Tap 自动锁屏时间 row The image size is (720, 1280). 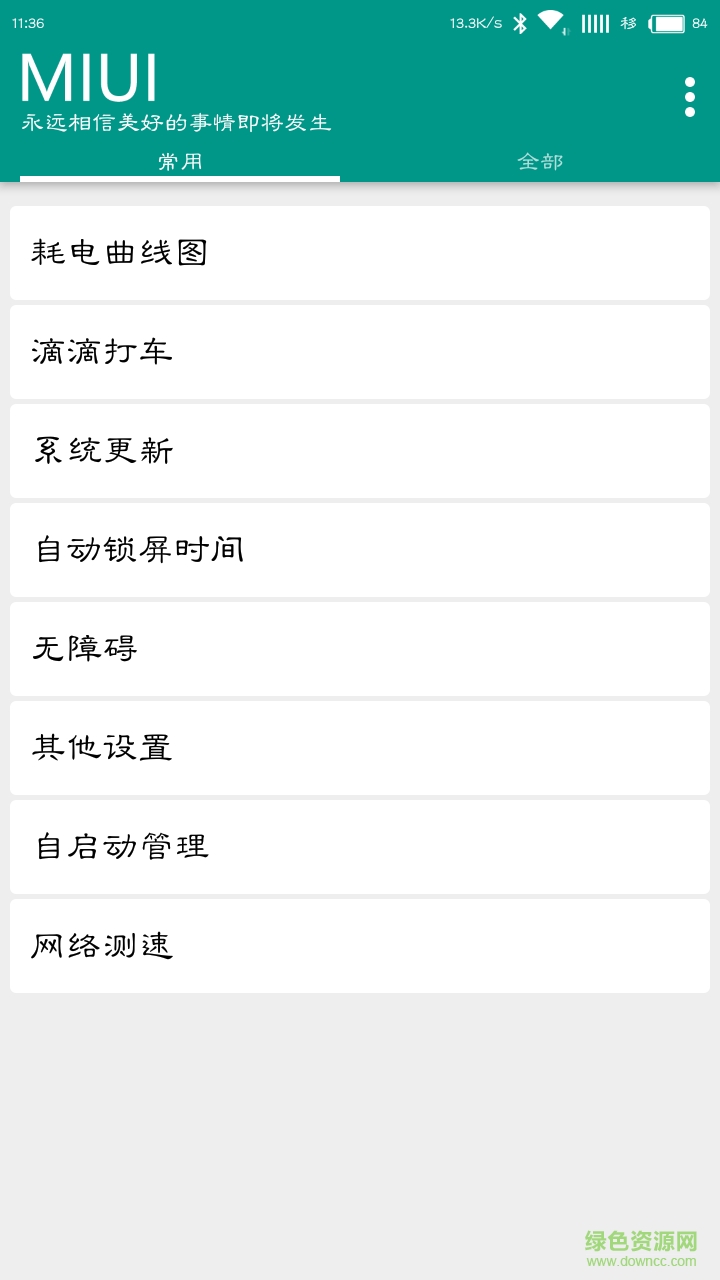(x=360, y=549)
